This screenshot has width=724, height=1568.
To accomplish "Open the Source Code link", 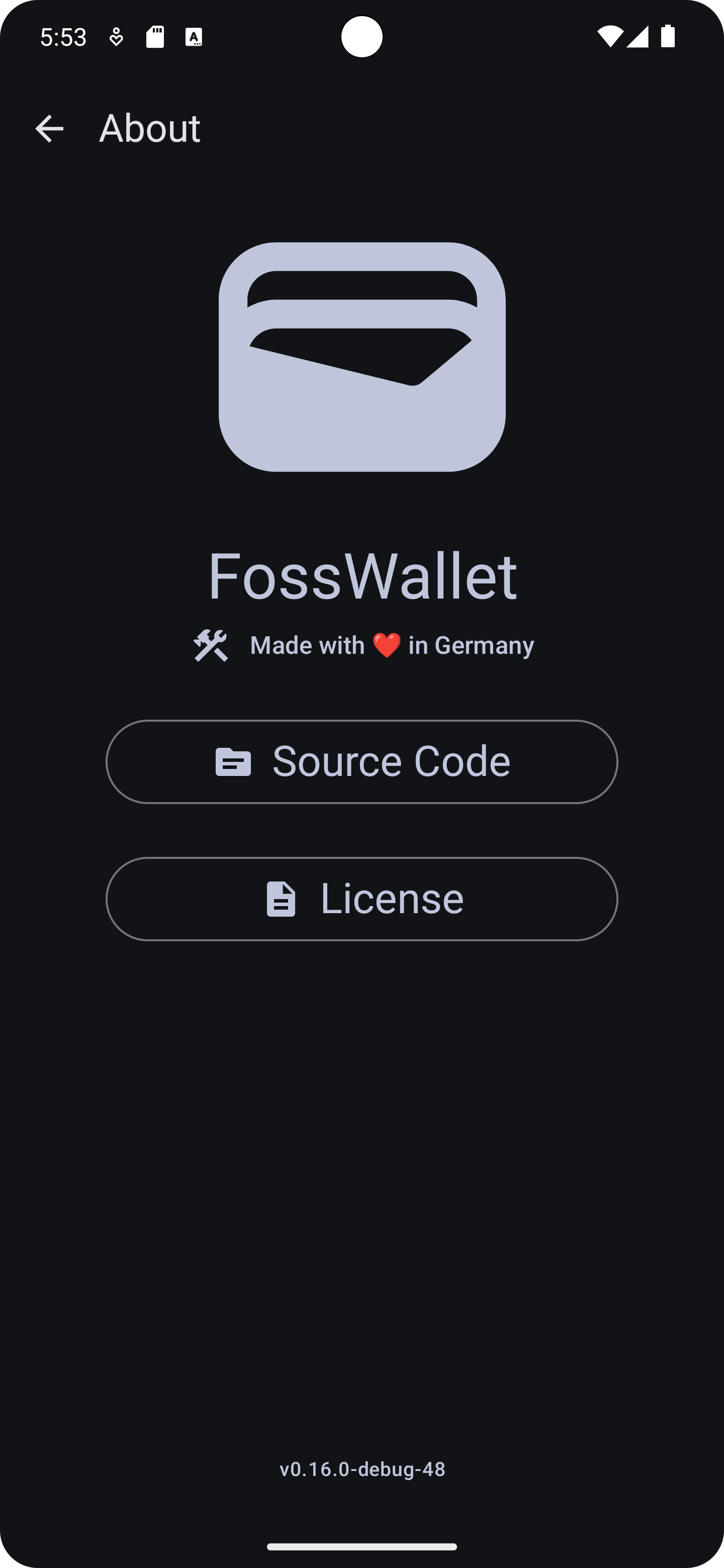I will pyautogui.click(x=361, y=761).
